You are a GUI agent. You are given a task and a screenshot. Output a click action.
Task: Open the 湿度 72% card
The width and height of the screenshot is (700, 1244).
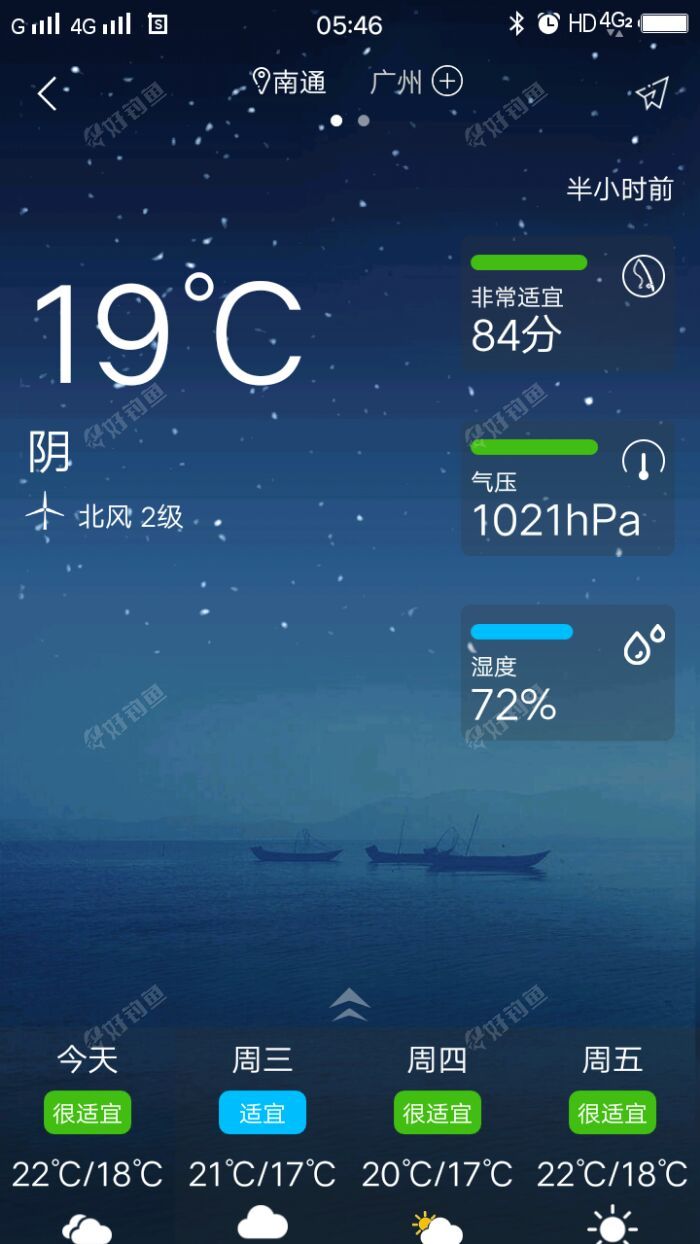[x=567, y=672]
